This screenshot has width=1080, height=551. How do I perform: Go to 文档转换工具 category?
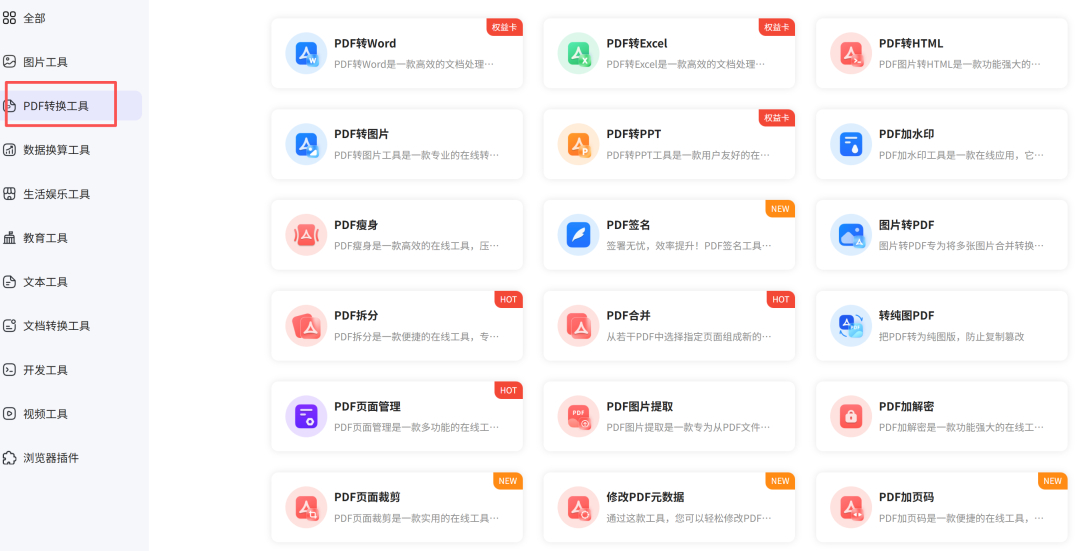[56, 326]
